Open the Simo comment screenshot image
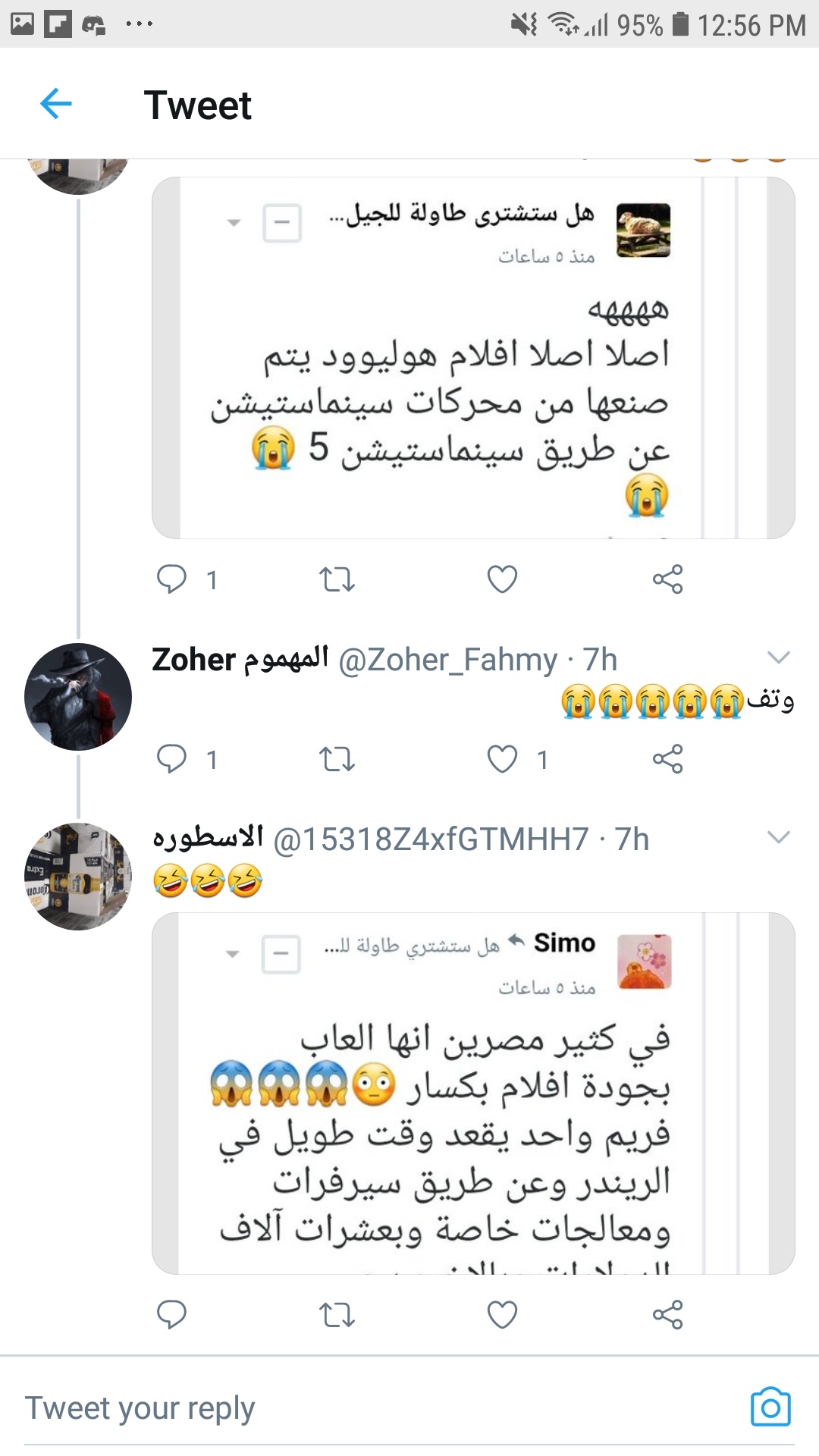The height and width of the screenshot is (1456, 819). tap(472, 1092)
